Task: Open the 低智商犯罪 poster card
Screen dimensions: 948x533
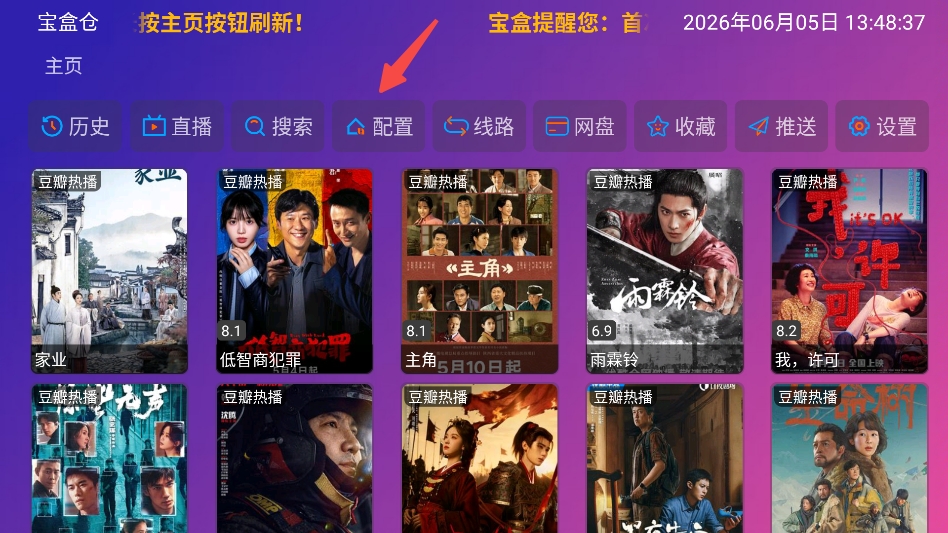Action: coord(294,271)
